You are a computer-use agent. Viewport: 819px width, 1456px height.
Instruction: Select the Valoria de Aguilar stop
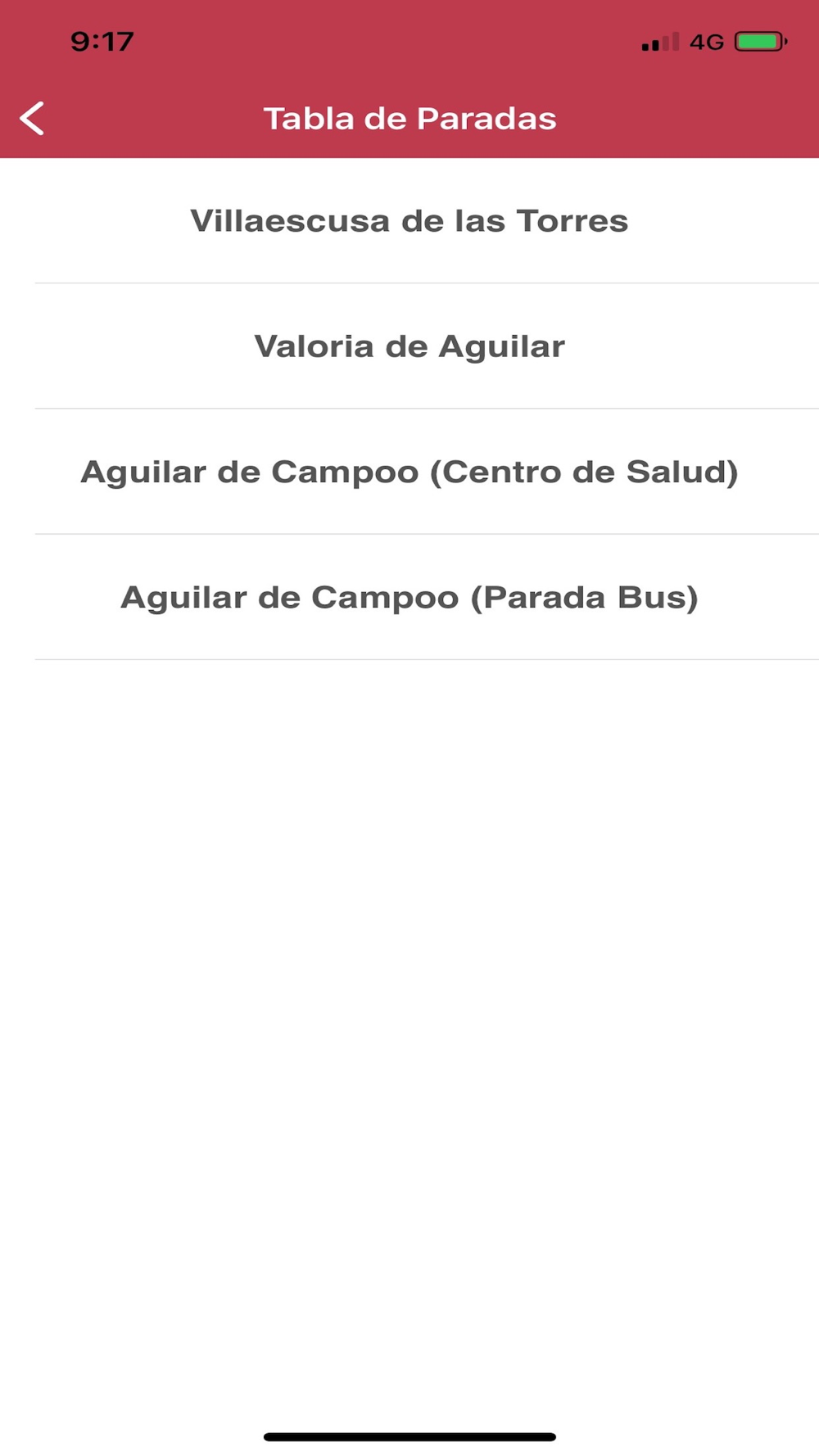tap(409, 346)
